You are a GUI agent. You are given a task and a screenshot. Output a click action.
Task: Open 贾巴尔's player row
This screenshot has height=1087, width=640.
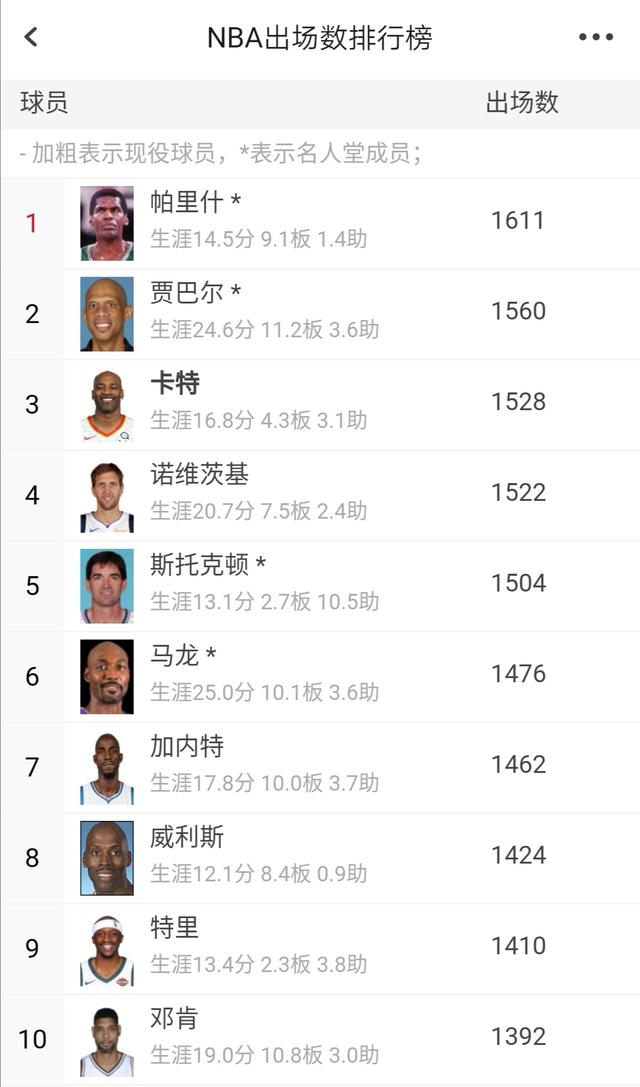320,314
